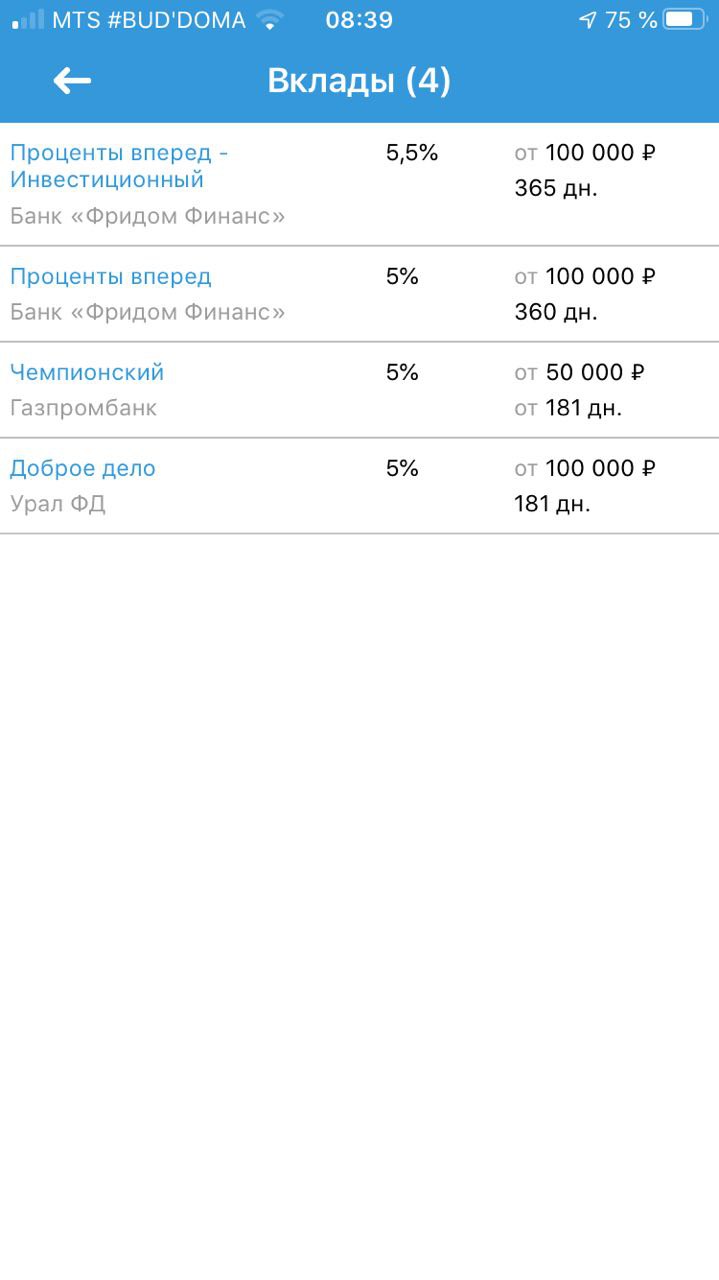Open the Проценты вперед - Инвестиционный deposit
Viewport: 719px width, 1280px height.
[359, 185]
